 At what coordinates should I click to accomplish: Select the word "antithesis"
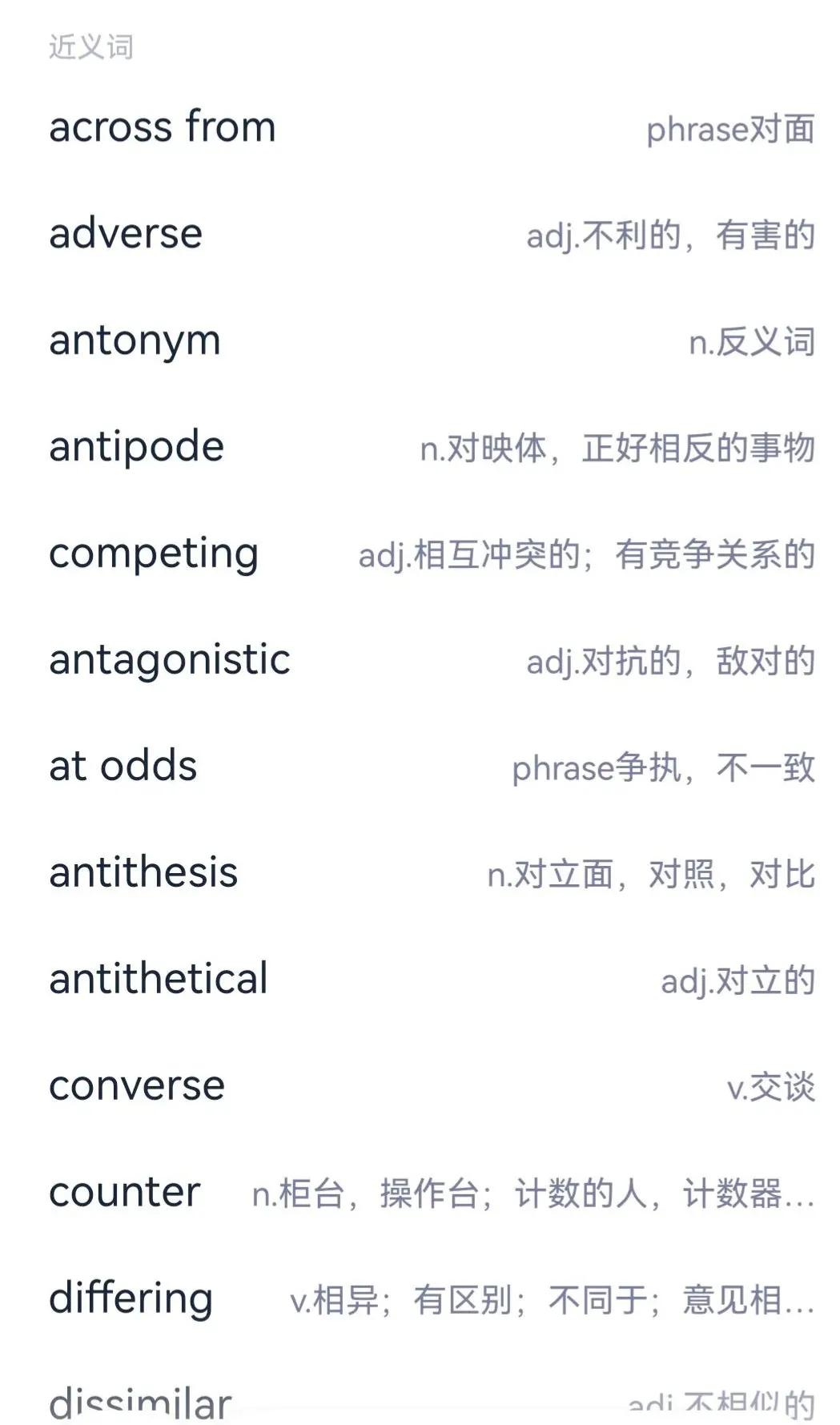pyautogui.click(x=142, y=872)
